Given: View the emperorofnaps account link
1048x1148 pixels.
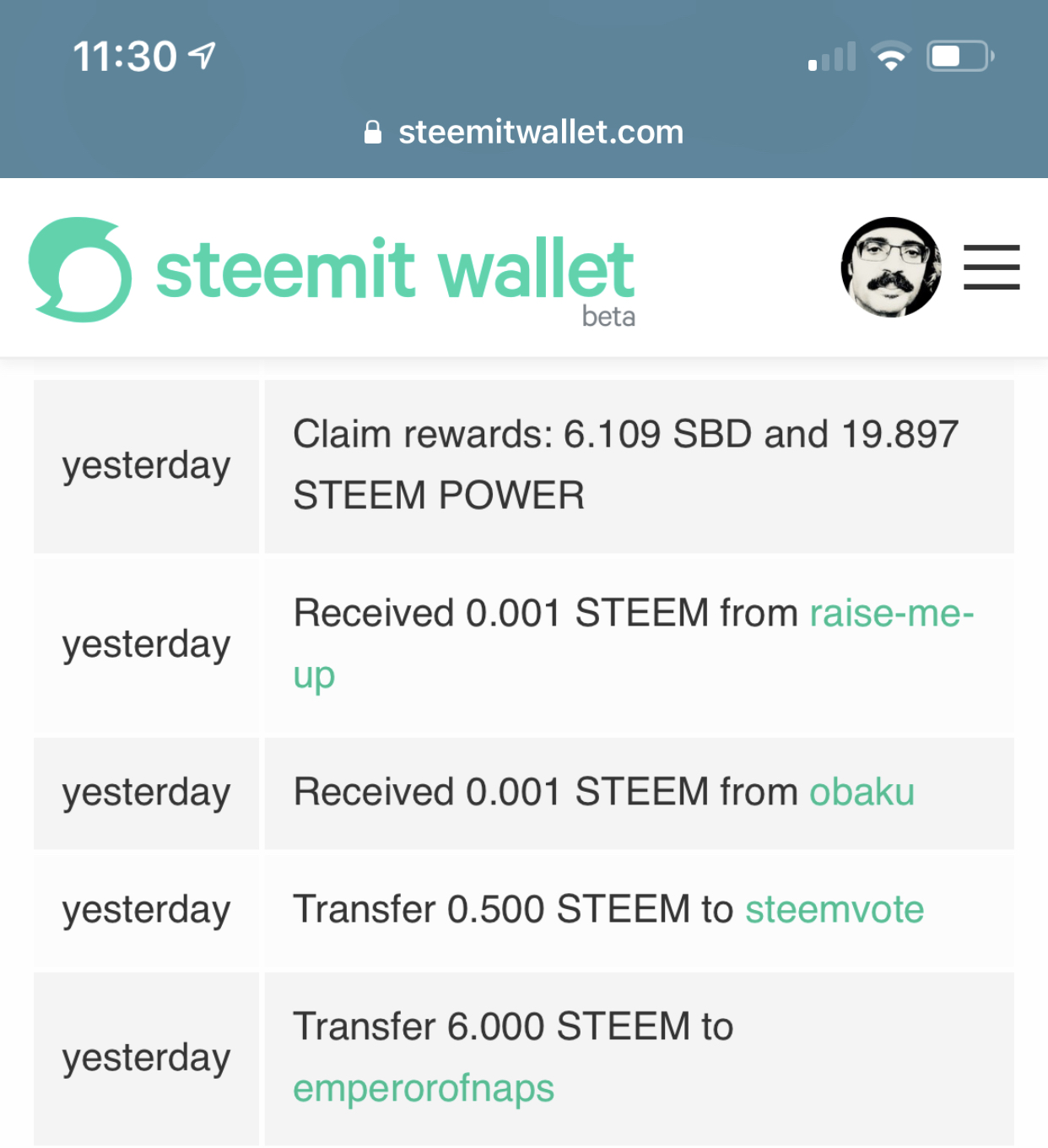Looking at the screenshot, I should [424, 1089].
